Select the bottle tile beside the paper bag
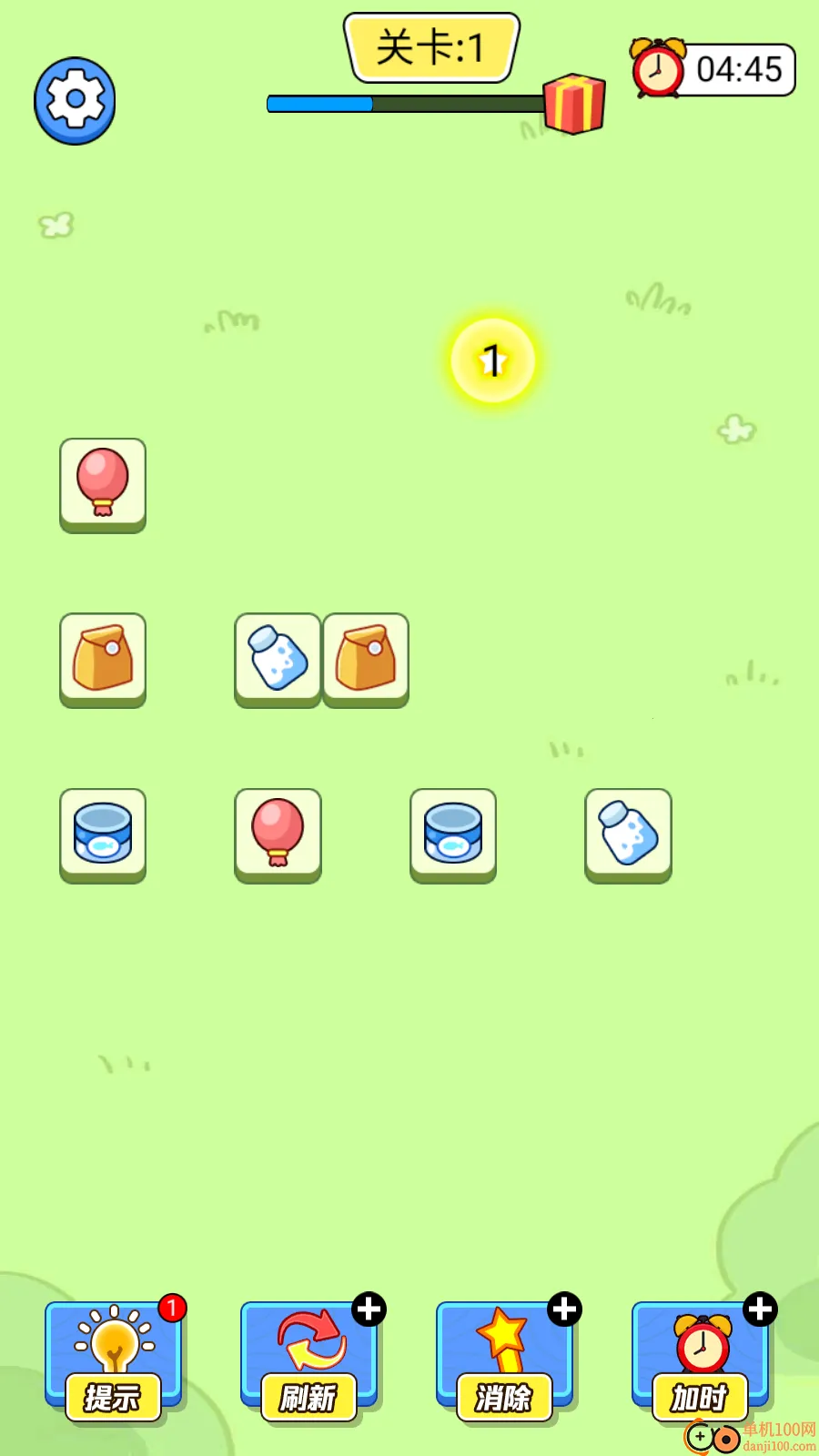The width and height of the screenshot is (819, 1456). [278, 659]
